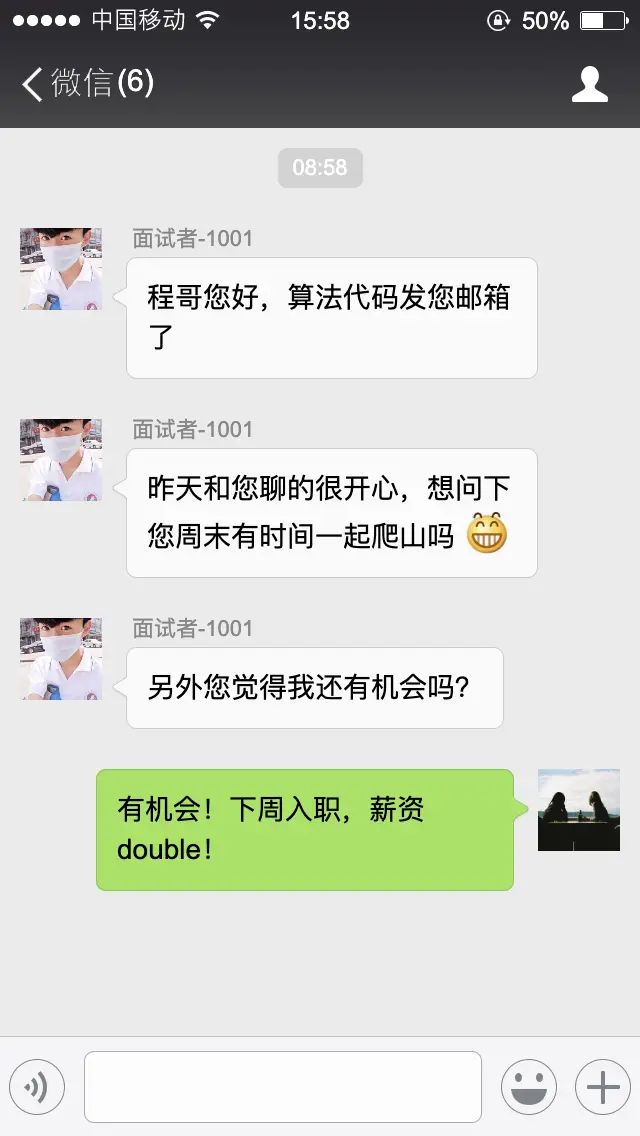This screenshot has height=1136, width=640.
Task: Open the emoji sticker panel
Action: pos(528,1087)
